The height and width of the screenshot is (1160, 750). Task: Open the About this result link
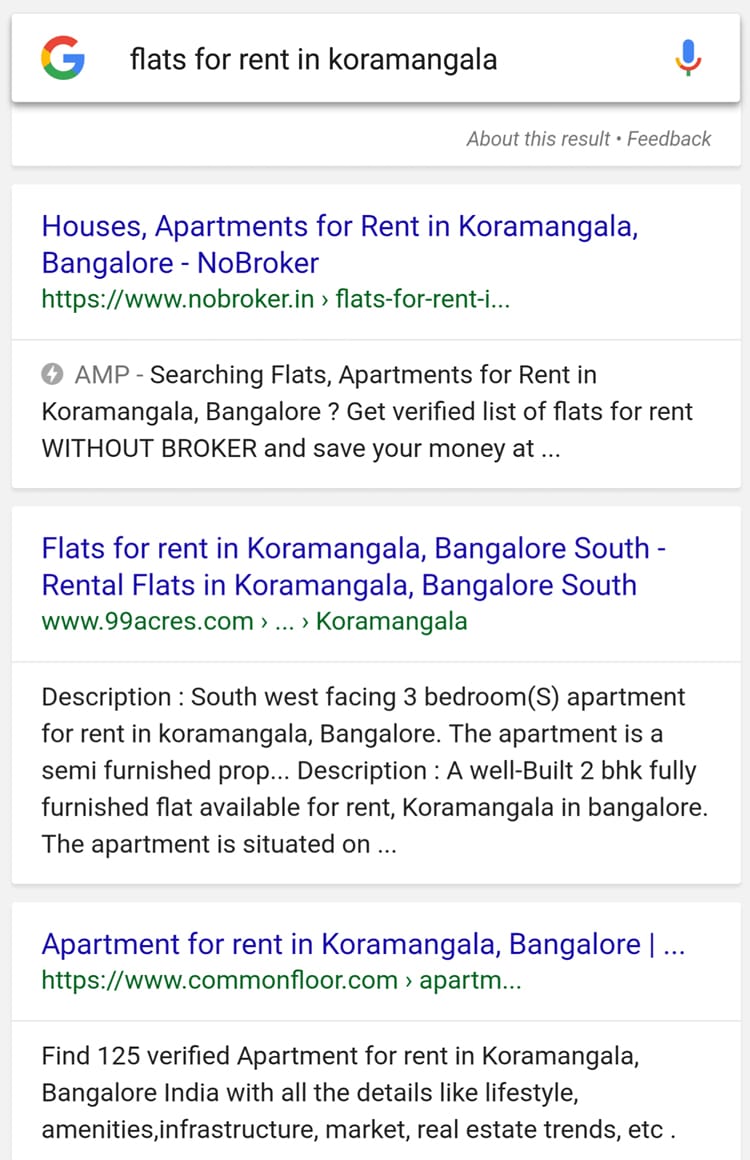tap(538, 139)
